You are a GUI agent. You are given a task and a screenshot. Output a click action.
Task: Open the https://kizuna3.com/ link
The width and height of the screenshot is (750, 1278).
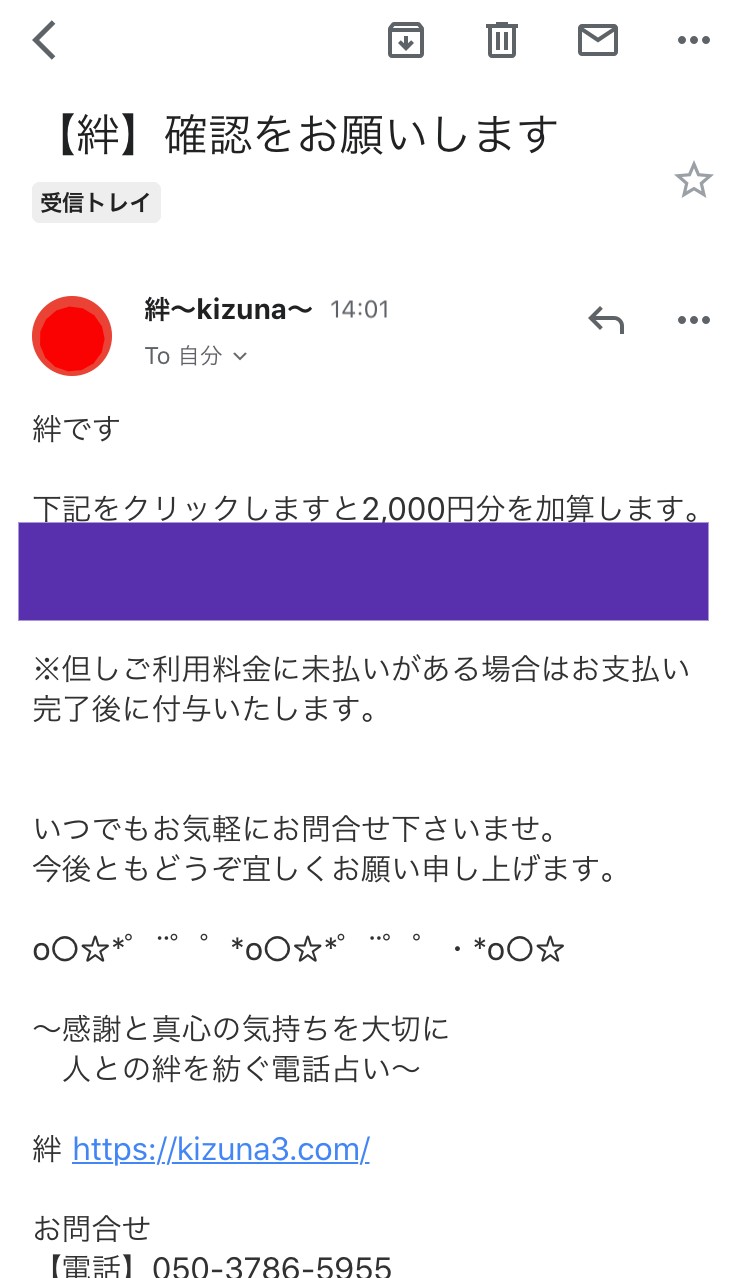click(221, 1149)
